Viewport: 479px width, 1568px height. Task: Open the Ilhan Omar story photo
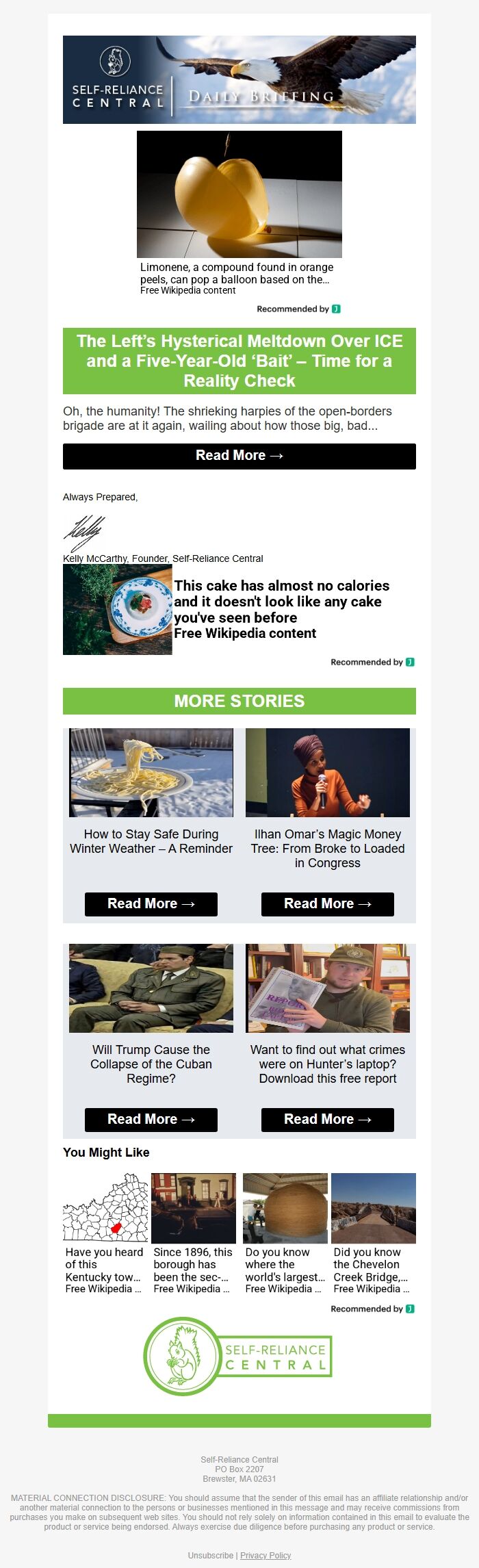327,772
